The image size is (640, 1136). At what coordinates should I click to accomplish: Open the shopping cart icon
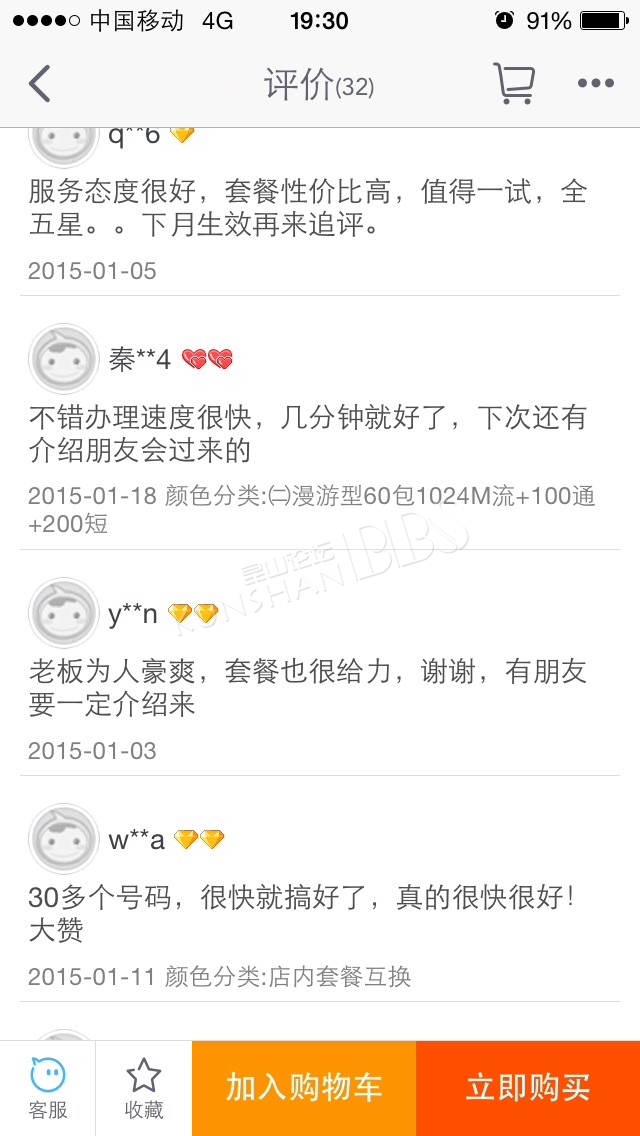coord(514,83)
